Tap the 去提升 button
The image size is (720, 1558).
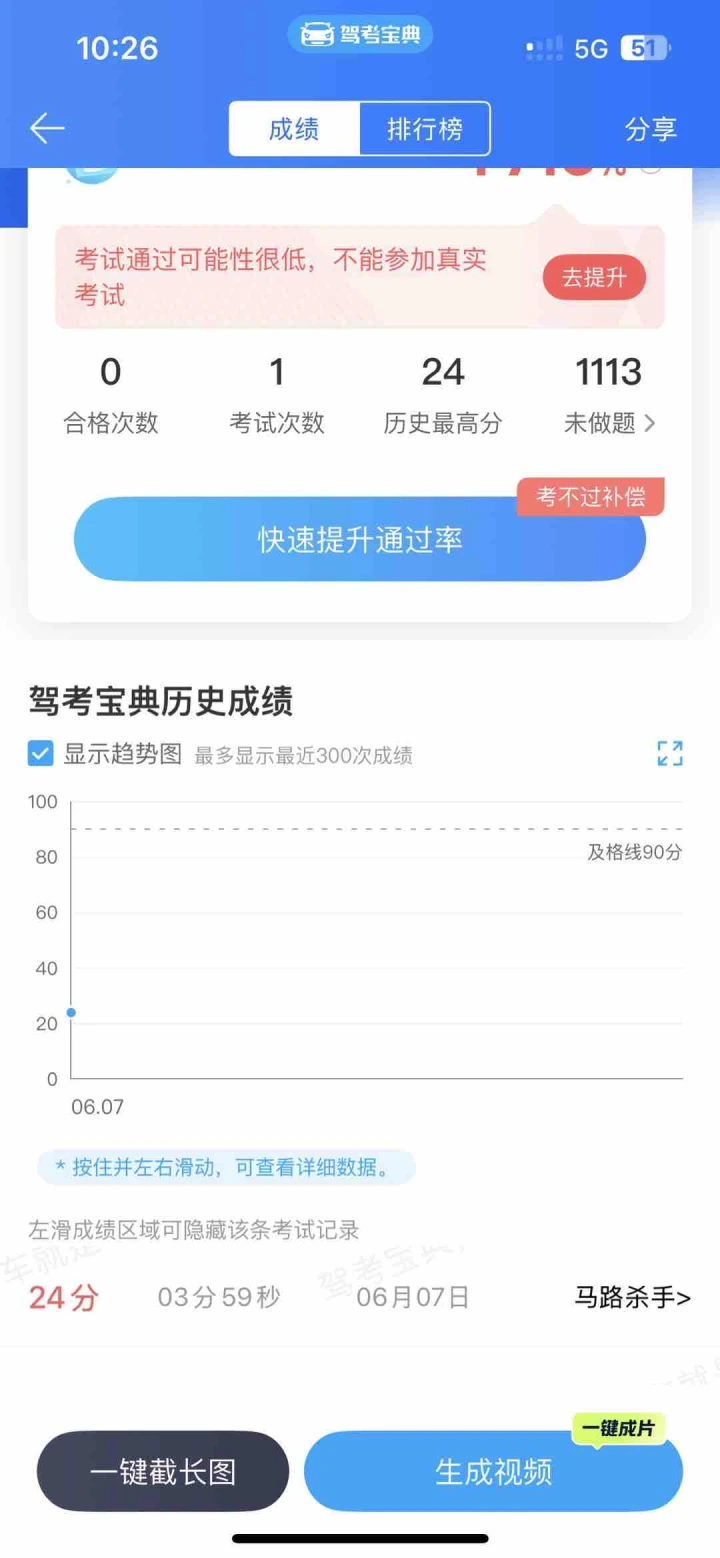(594, 278)
